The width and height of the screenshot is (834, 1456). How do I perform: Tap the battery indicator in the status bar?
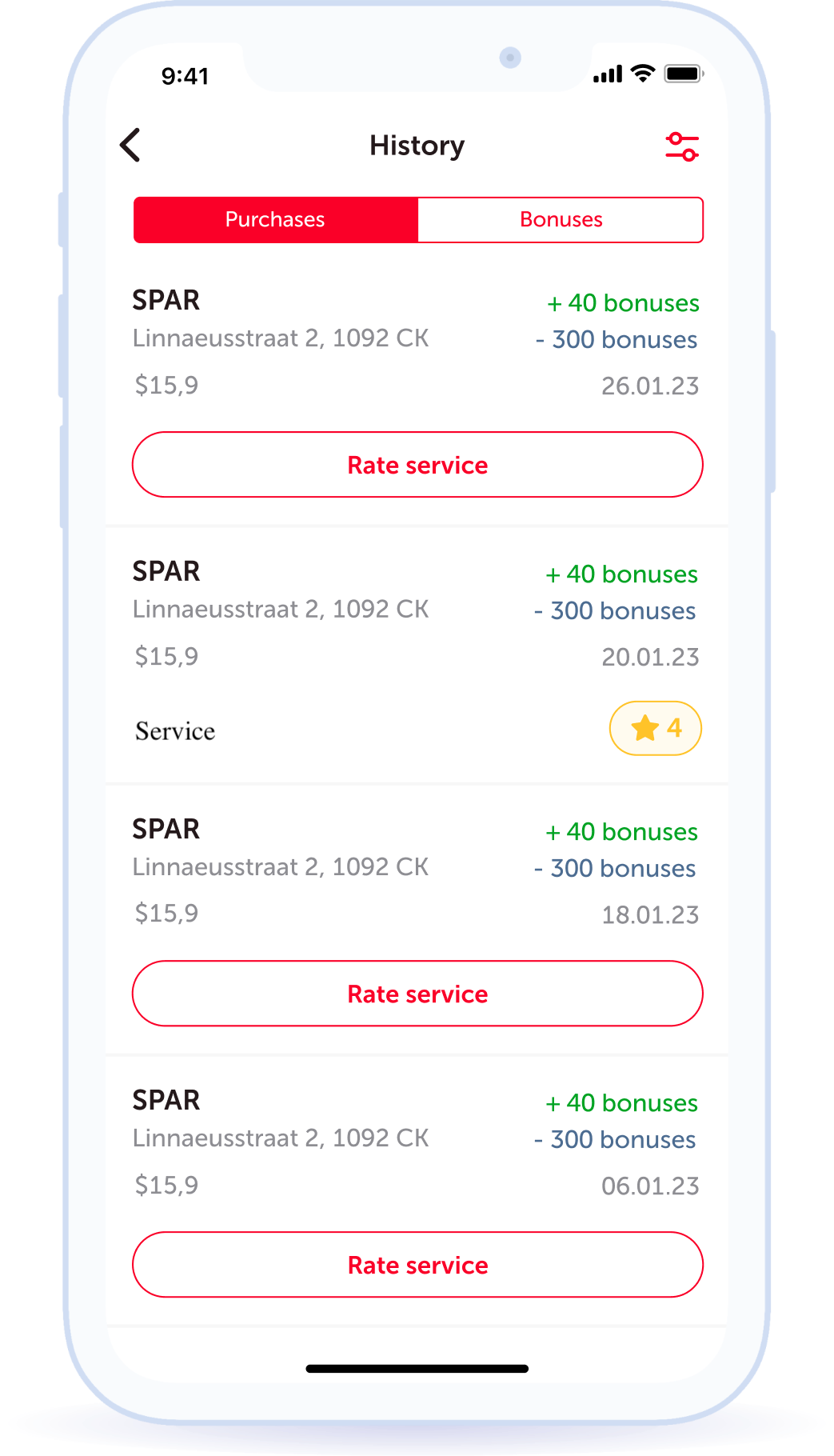pos(684,73)
